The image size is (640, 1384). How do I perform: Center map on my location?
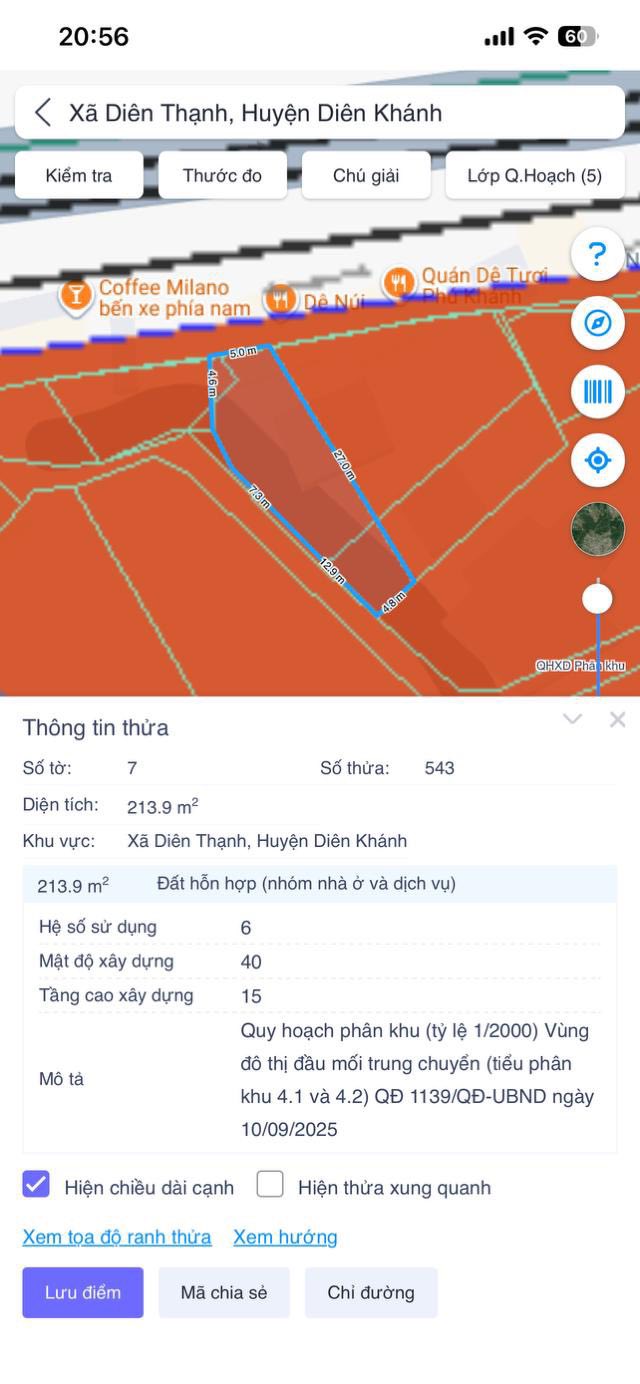coord(597,460)
